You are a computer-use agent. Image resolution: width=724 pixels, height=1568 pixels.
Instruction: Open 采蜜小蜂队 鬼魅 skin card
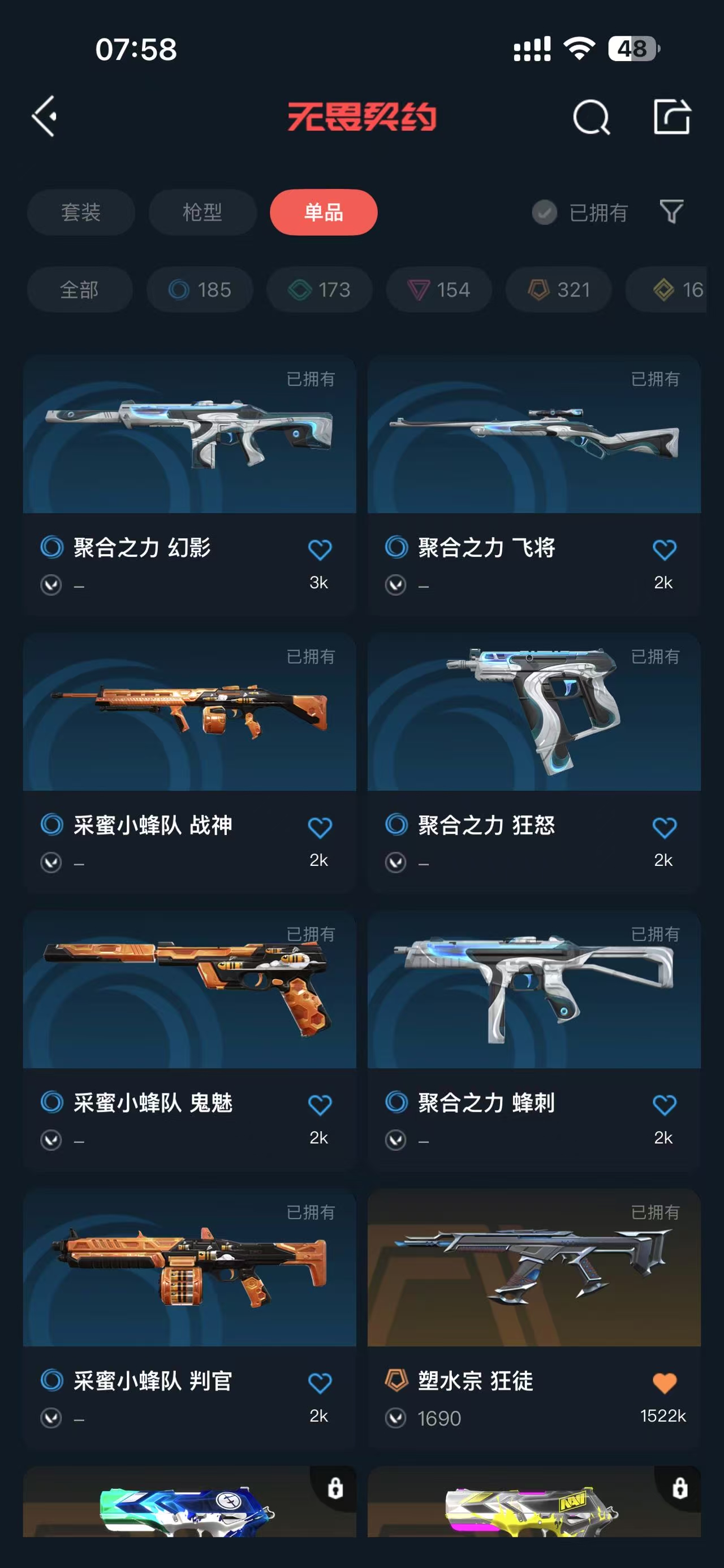[189, 990]
